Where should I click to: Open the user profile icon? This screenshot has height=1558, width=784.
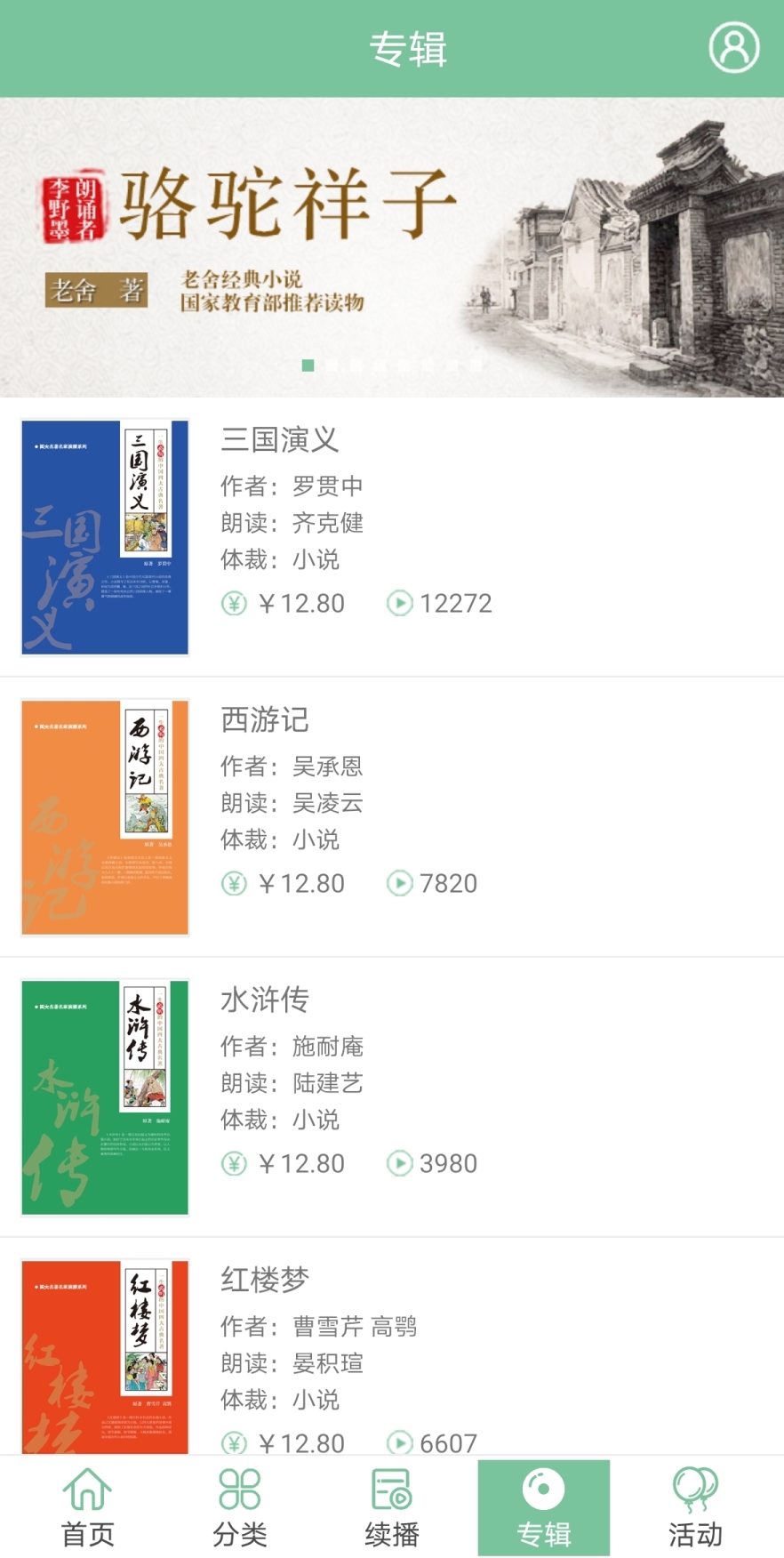click(x=732, y=48)
